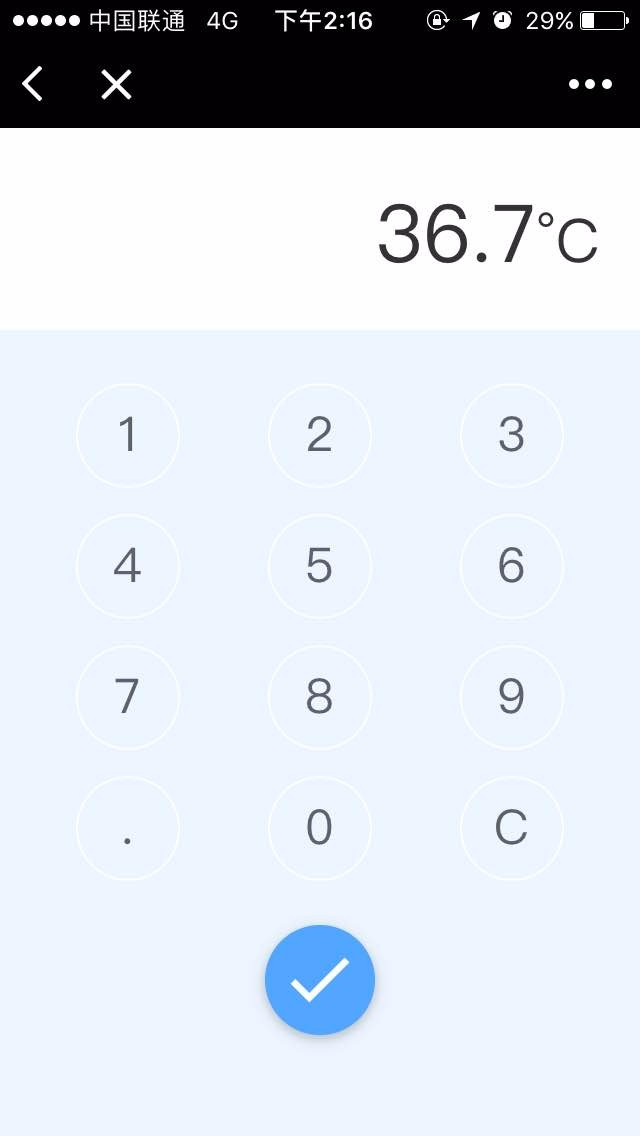Viewport: 640px width, 1136px height.
Task: Add a 9 to the temperature
Action: [x=512, y=697]
